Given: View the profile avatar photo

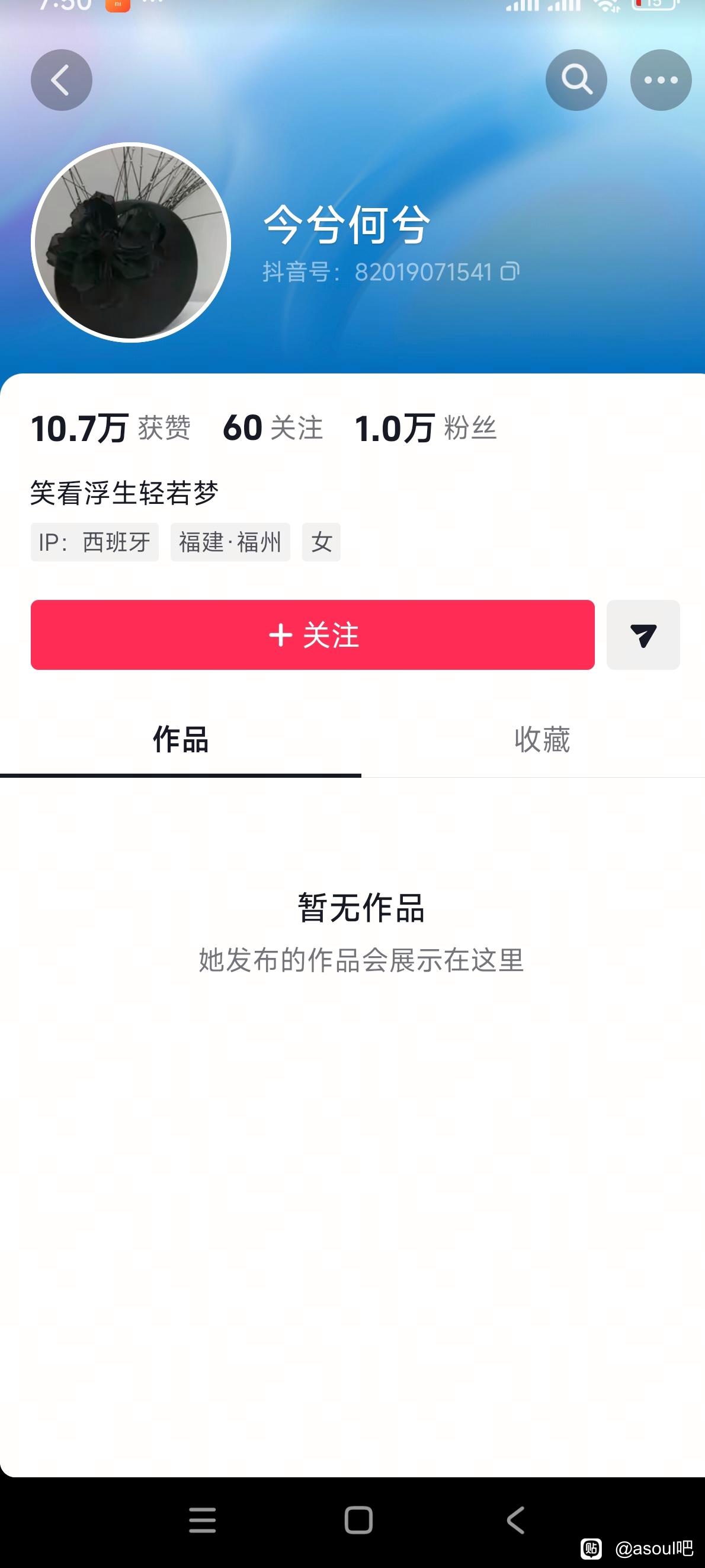Looking at the screenshot, I should point(131,242).
